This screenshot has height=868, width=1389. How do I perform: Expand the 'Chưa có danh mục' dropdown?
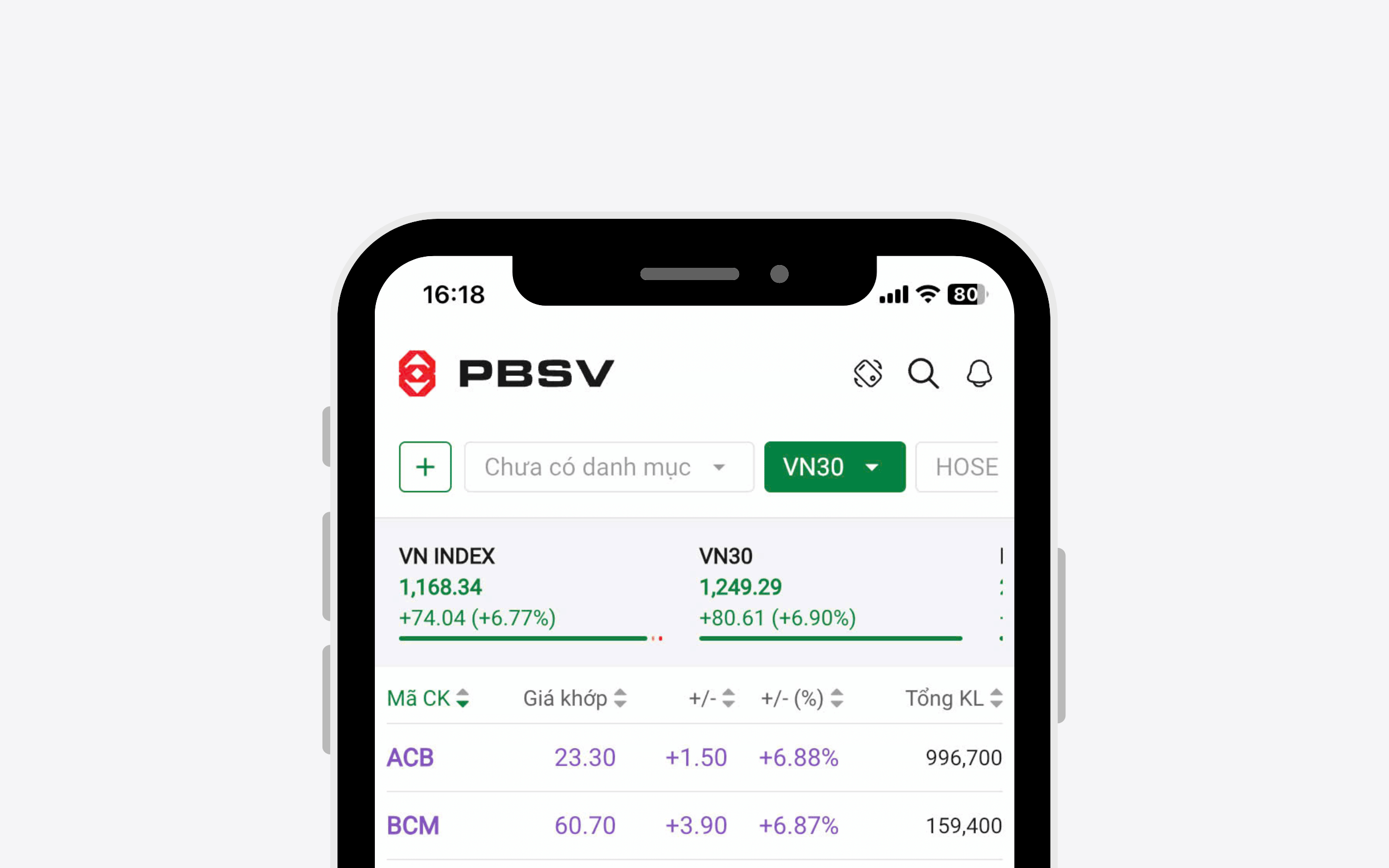tap(609, 467)
